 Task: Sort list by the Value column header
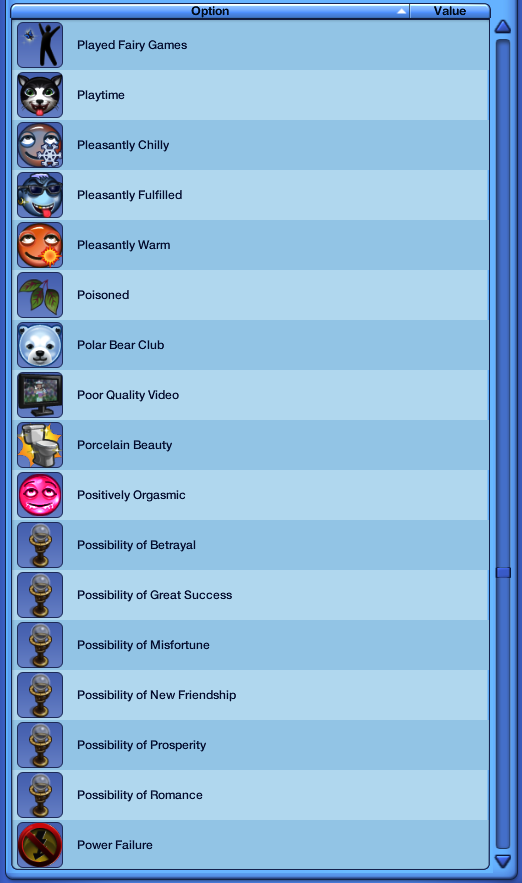tap(450, 11)
